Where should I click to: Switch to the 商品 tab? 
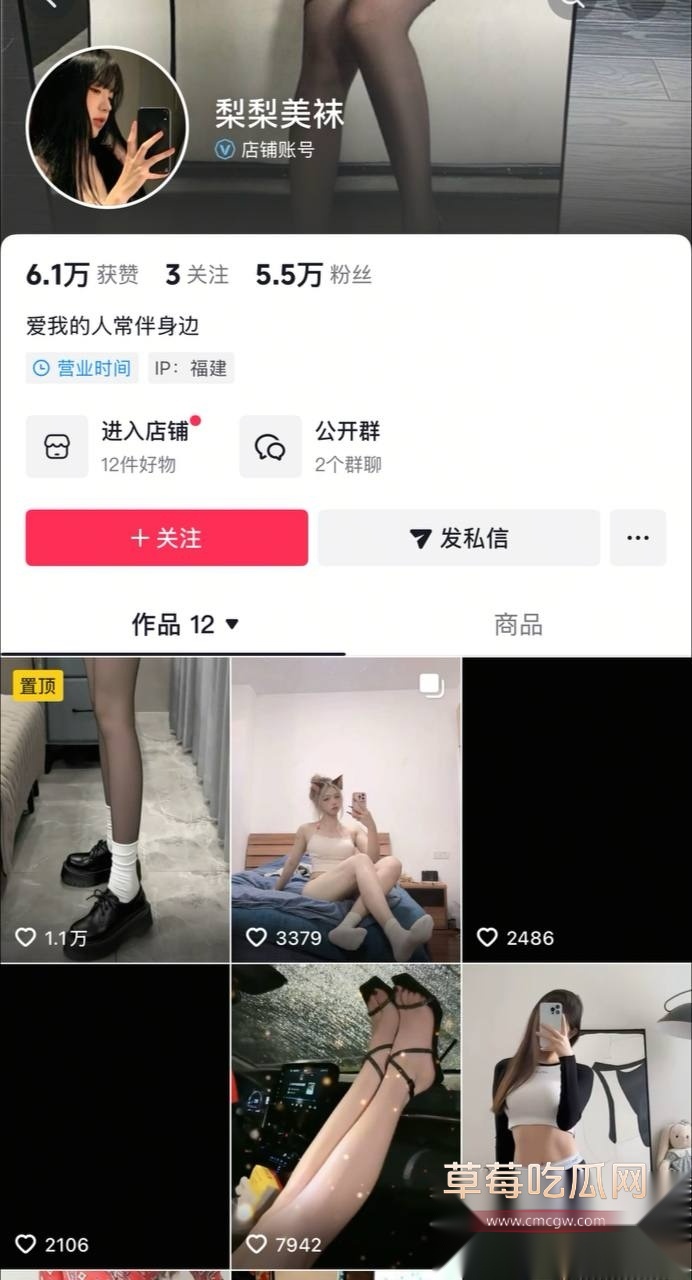518,625
